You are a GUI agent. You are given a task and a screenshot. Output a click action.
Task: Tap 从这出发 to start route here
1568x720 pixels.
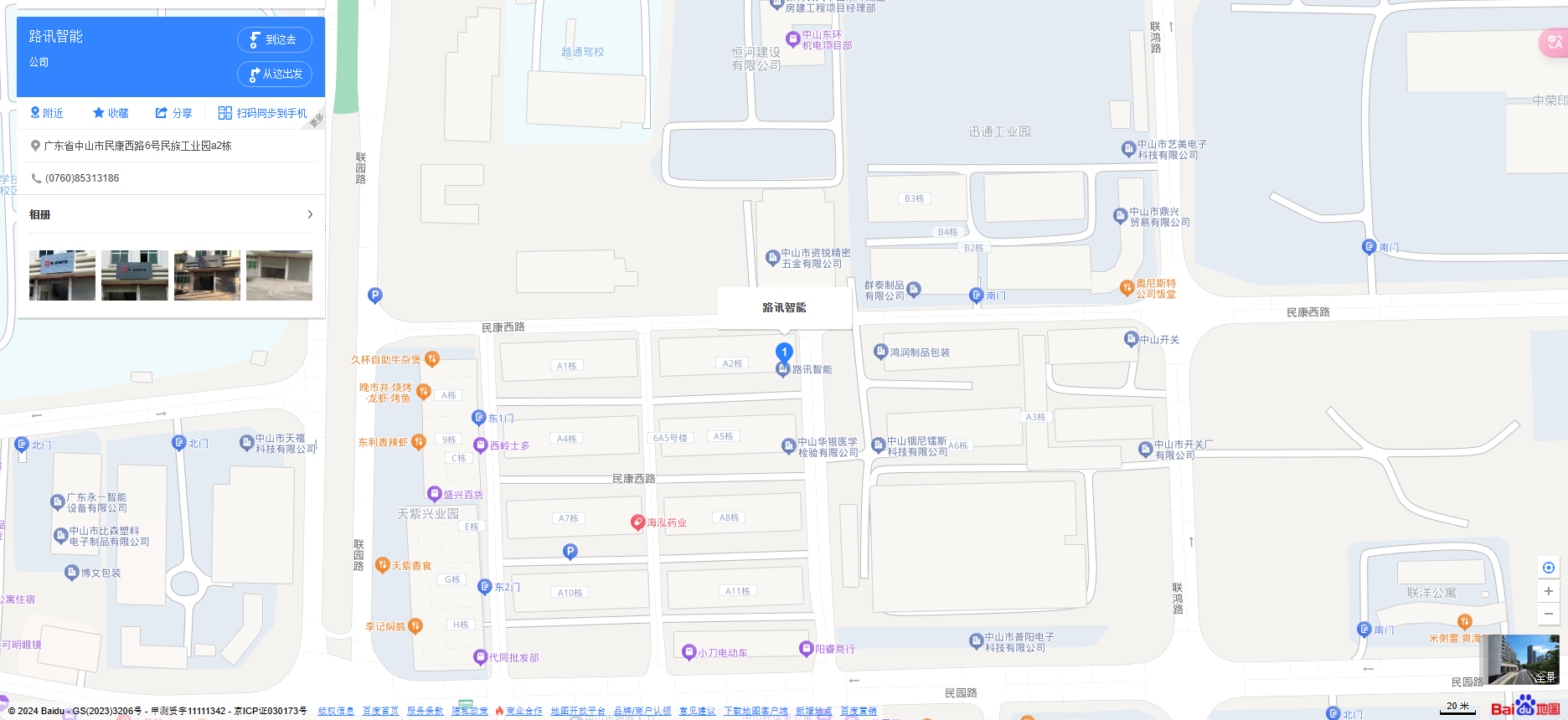pos(275,74)
